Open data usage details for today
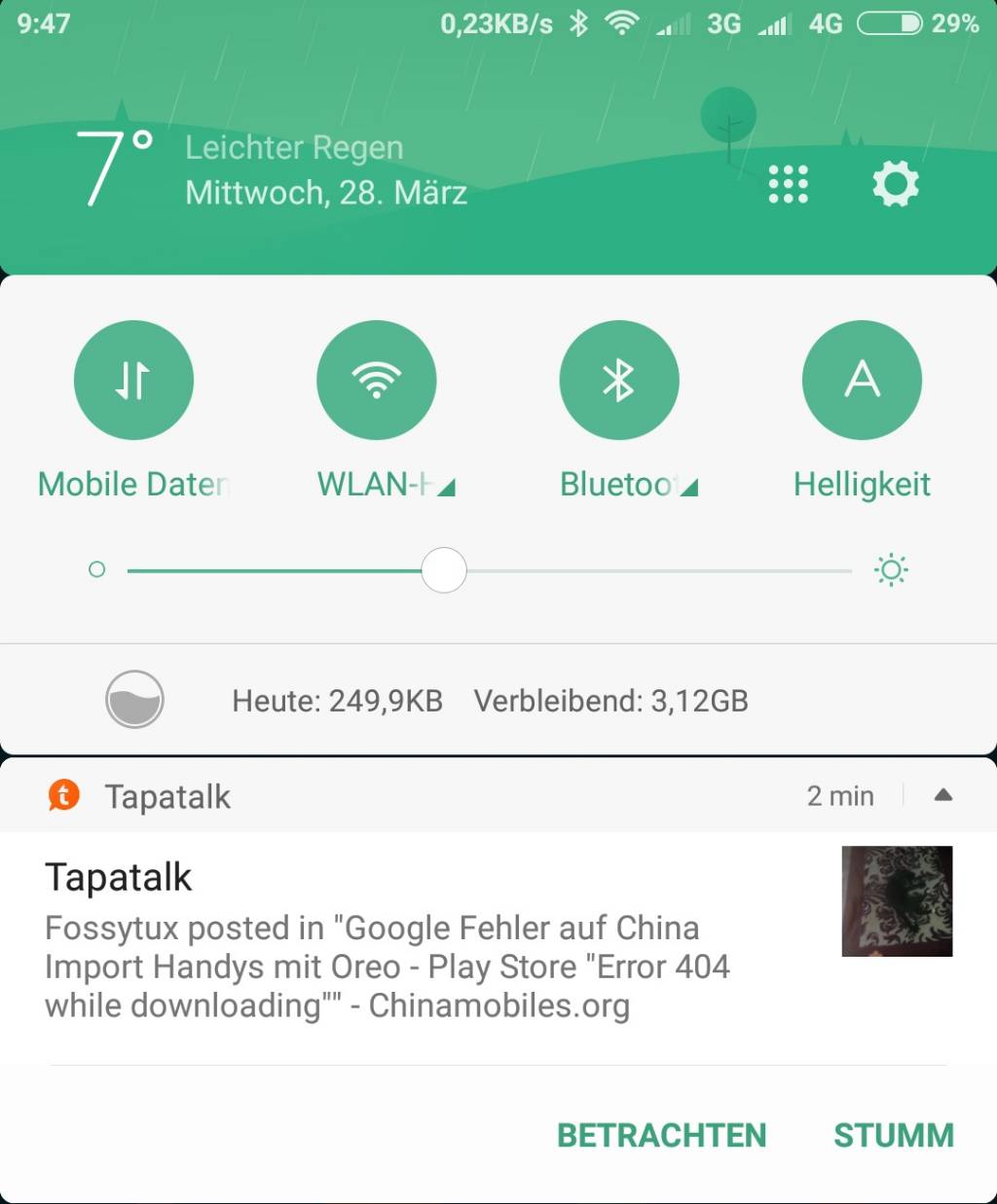997x1204 pixels. 489,701
